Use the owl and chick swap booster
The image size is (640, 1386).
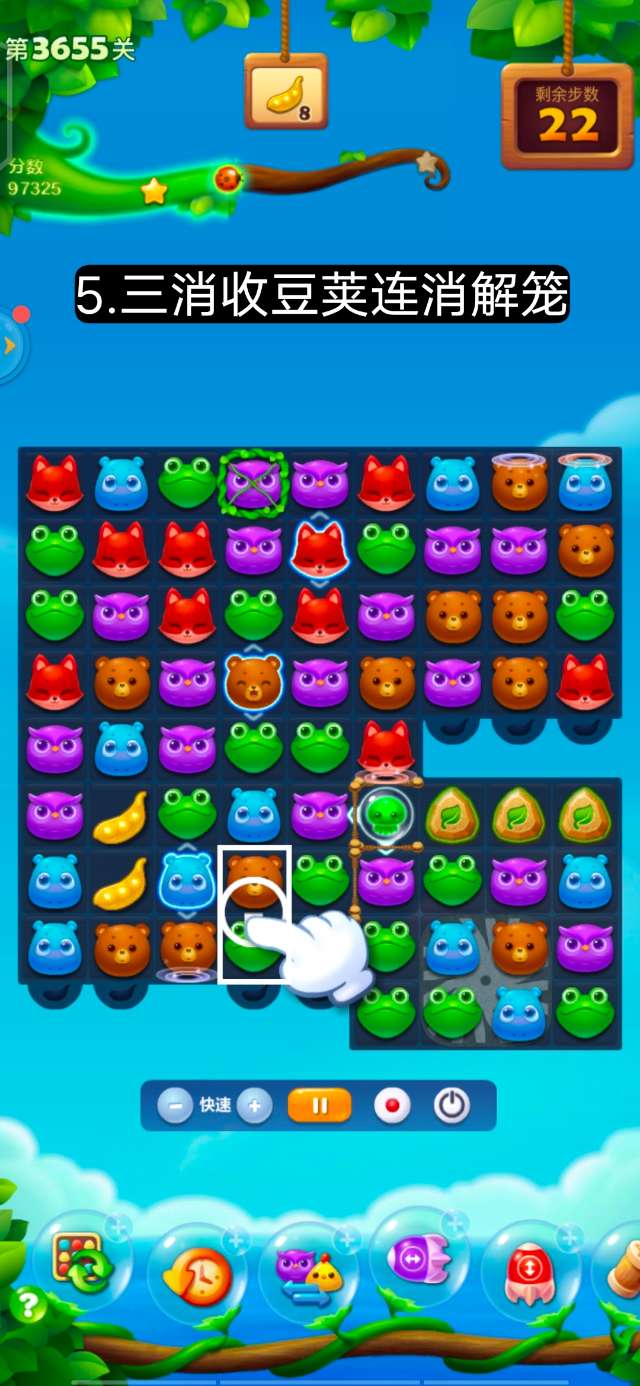point(307,1274)
